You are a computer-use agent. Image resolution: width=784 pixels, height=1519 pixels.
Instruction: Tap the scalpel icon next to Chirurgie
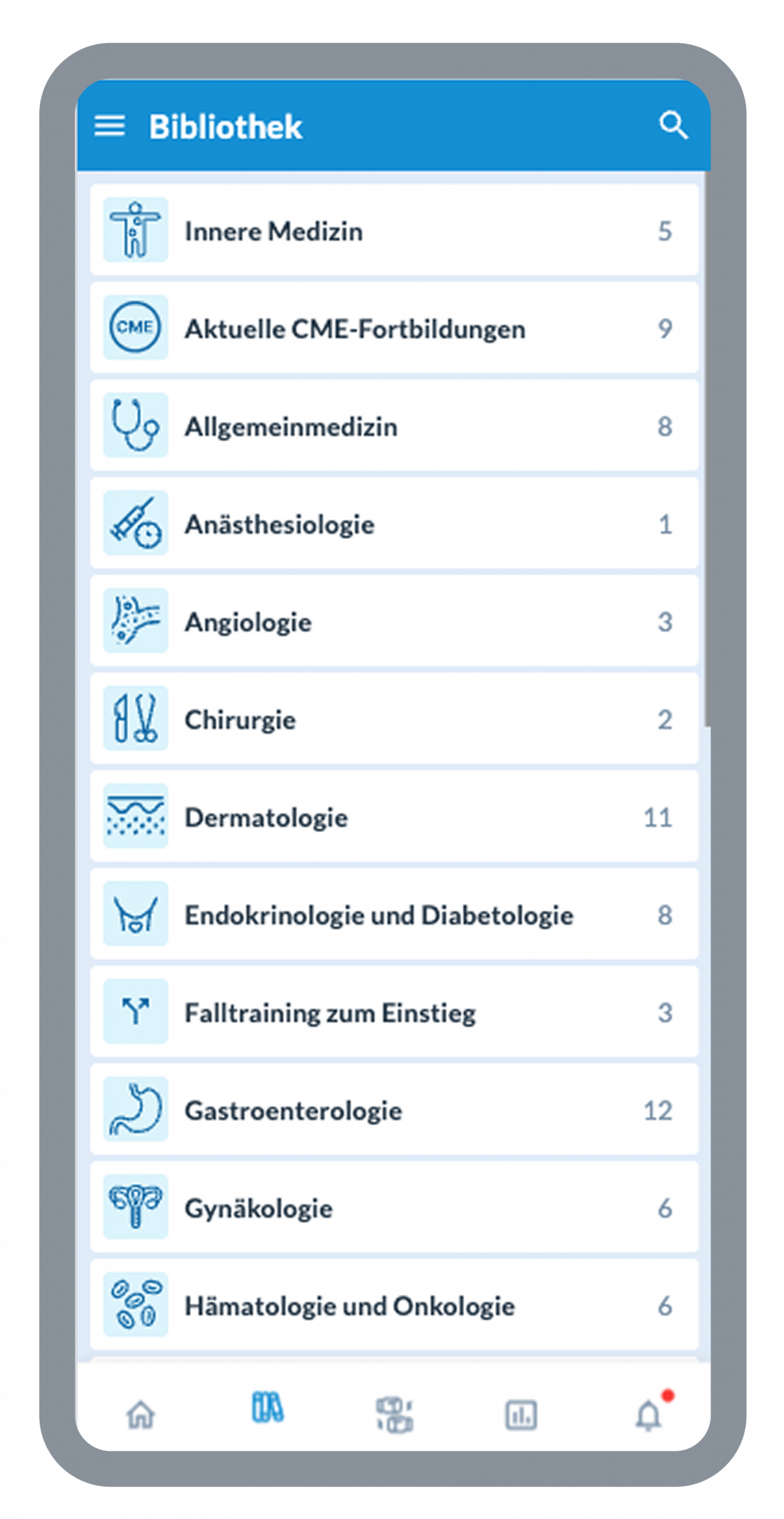(x=135, y=720)
